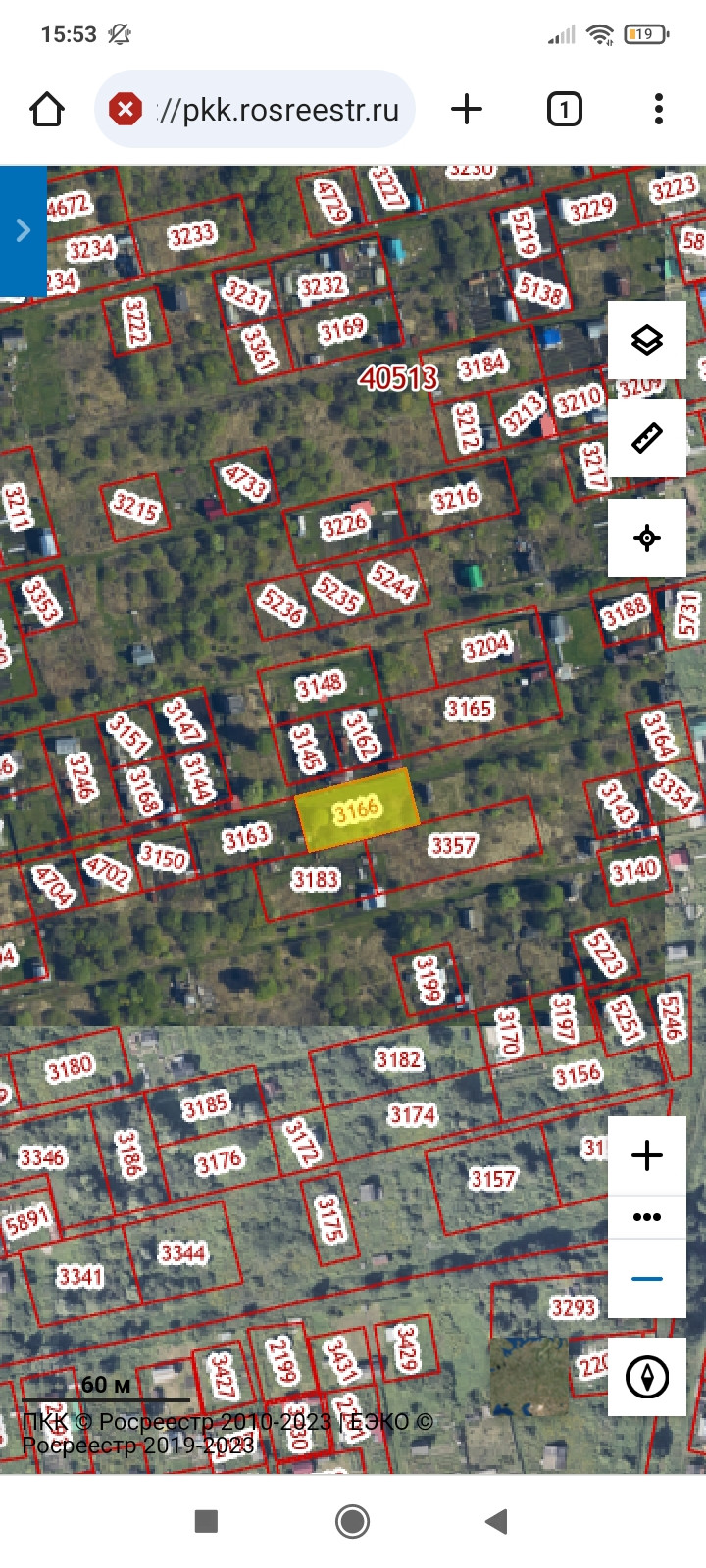Viewport: 706px width, 1568px height.
Task: Reset map orientation with the compass
Action: (647, 1377)
